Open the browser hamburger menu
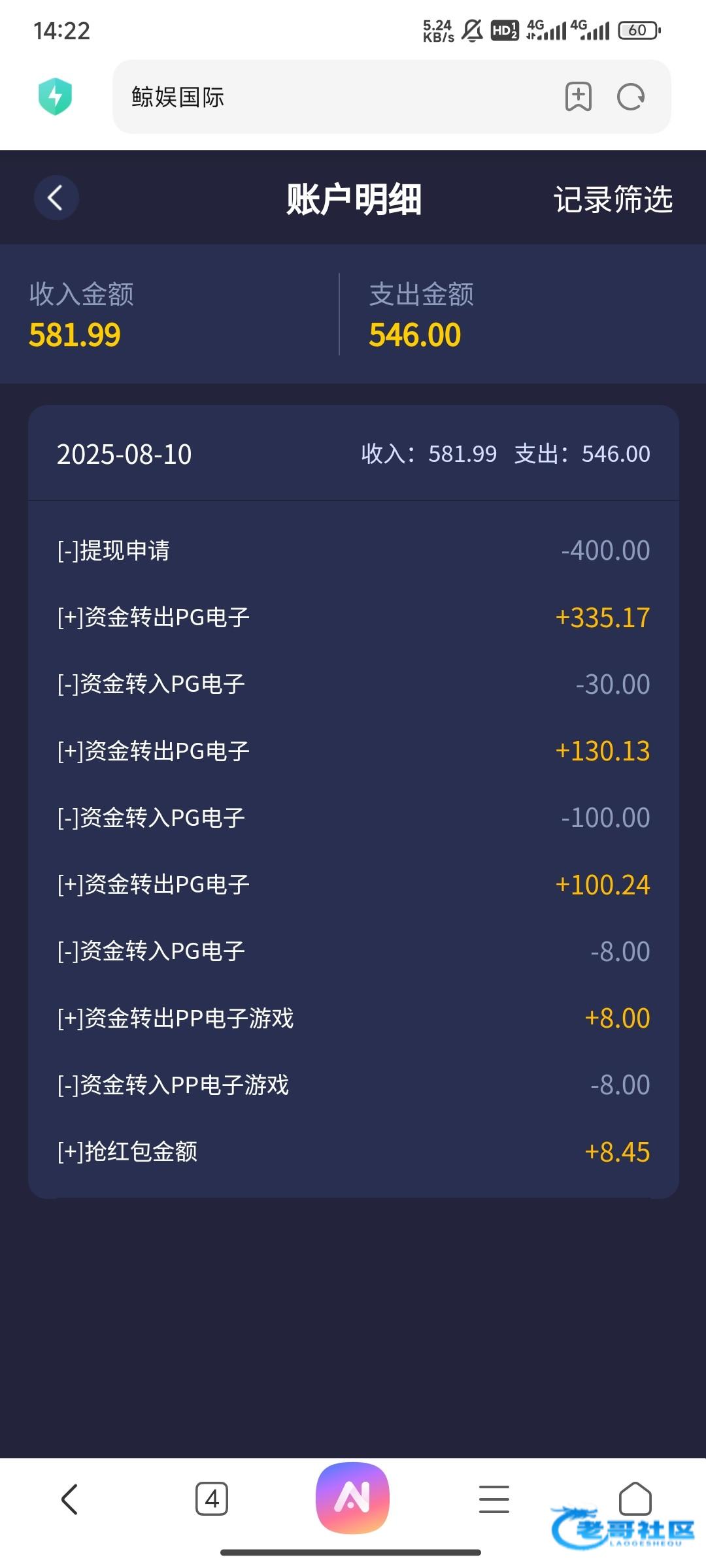 click(x=494, y=1499)
